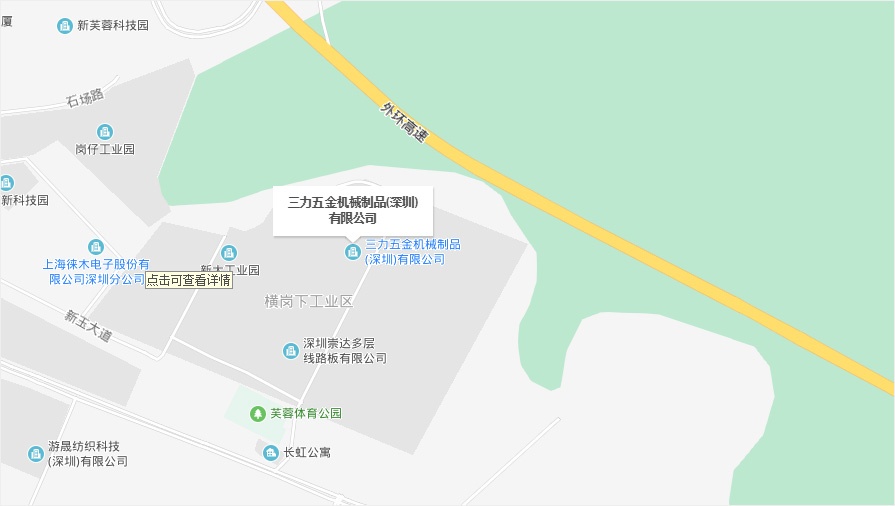Image resolution: width=895 pixels, height=506 pixels.
Task: Tap the 三力五金机械制品(深圳)有限公司 info bubble
Action: click(352, 210)
